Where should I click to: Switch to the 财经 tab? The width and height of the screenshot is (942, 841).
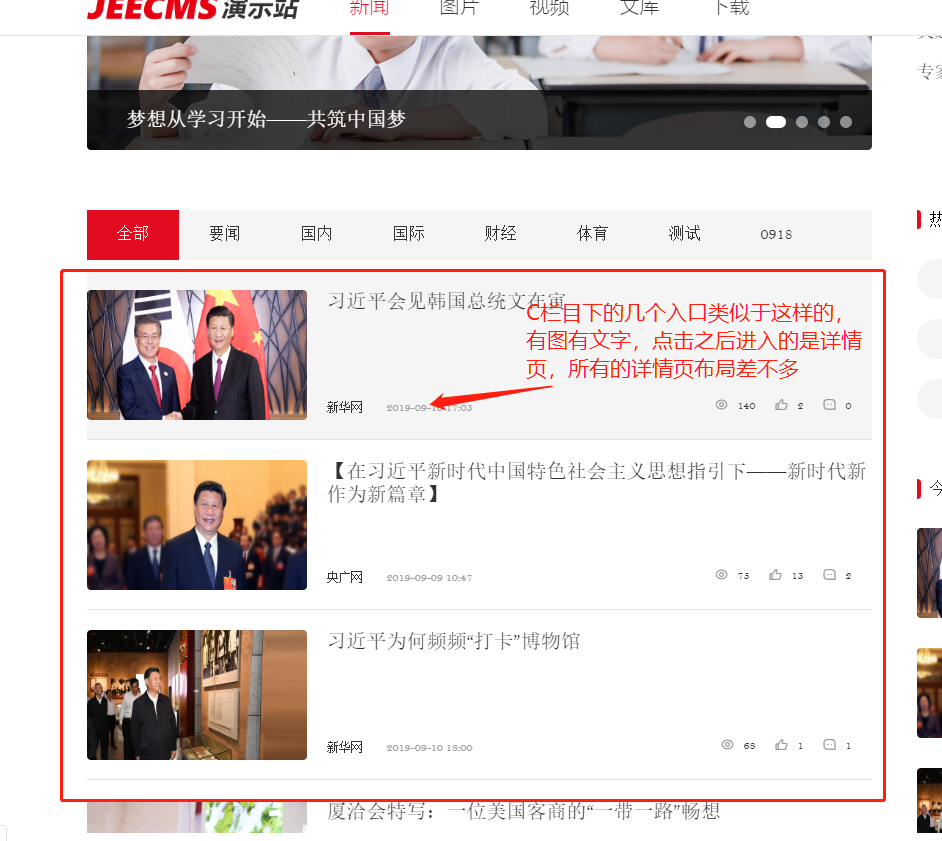[x=500, y=234]
